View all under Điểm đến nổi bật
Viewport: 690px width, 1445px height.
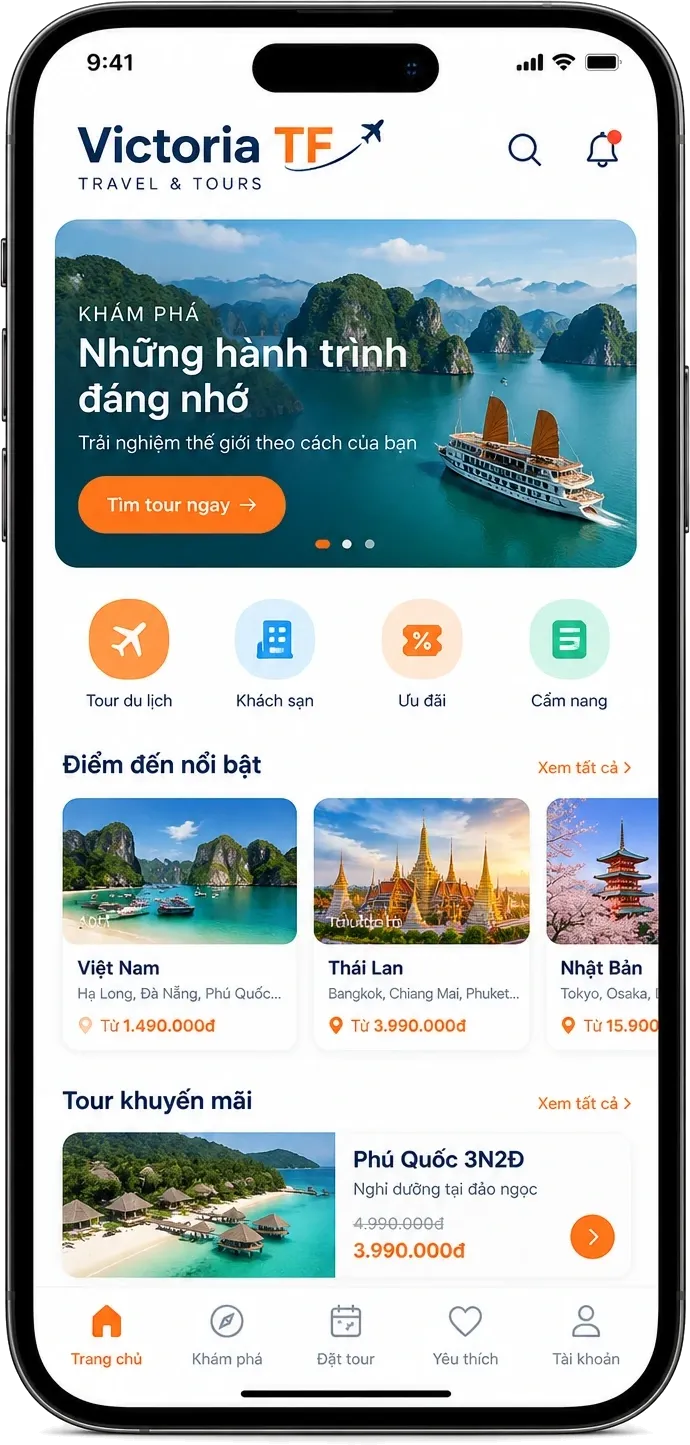point(584,768)
